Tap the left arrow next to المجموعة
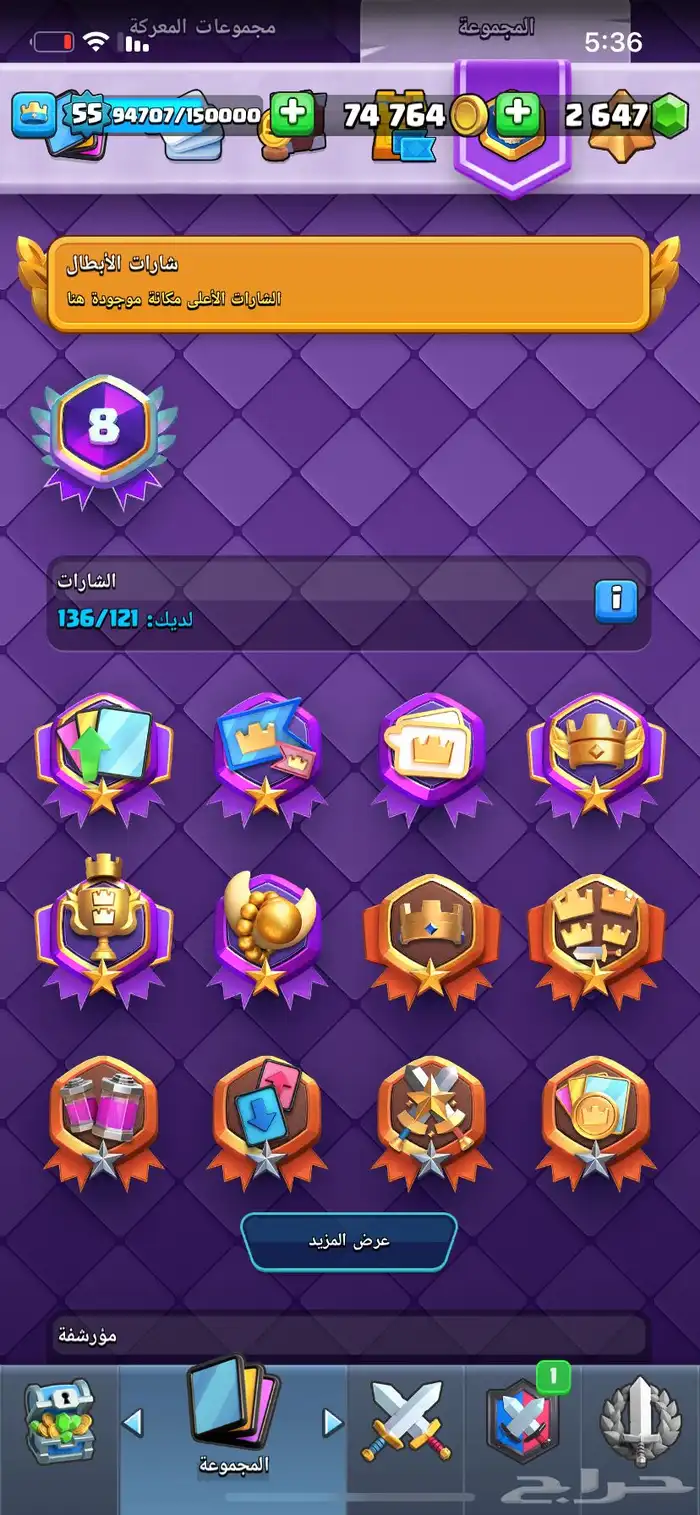Screen dimensions: 700x1515 (132, 1422)
